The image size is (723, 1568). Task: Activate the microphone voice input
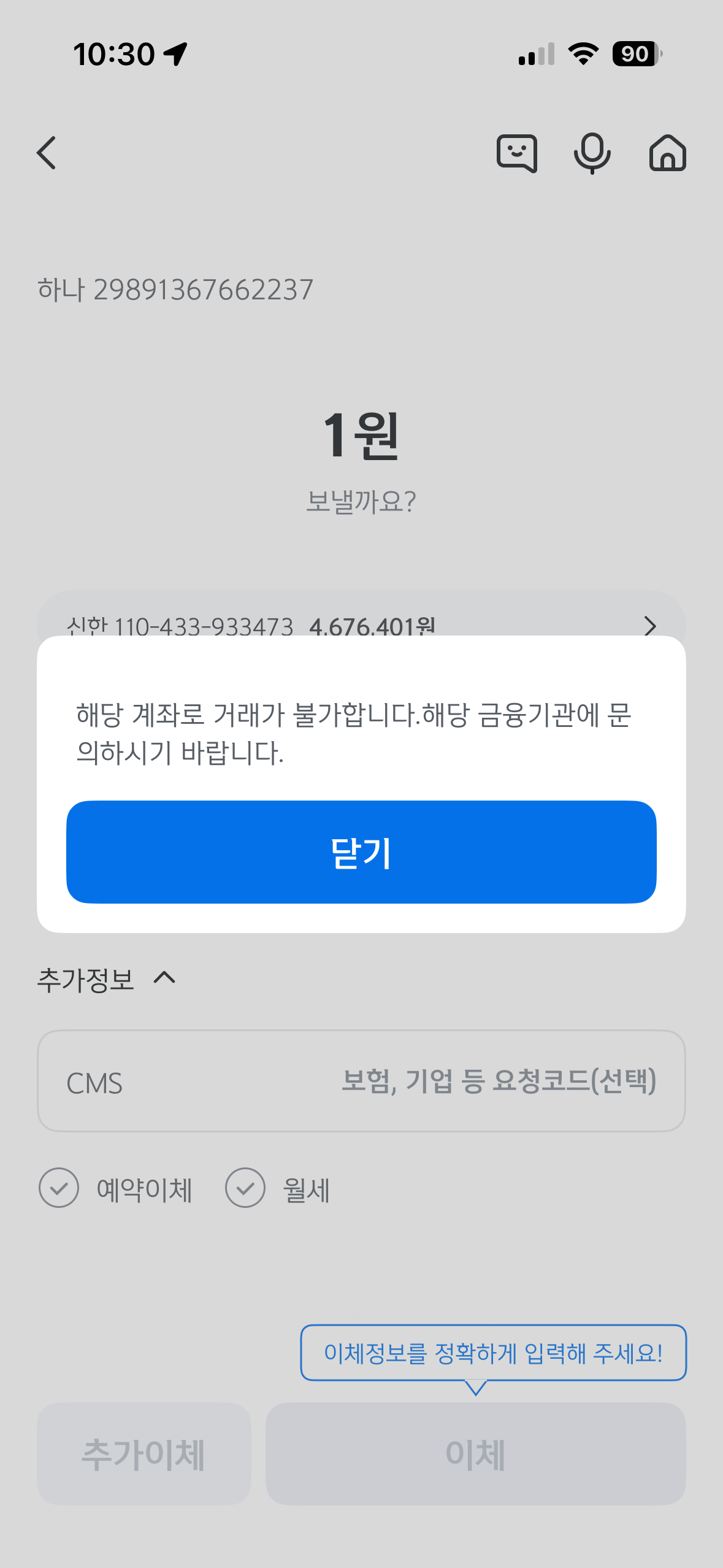[x=592, y=153]
